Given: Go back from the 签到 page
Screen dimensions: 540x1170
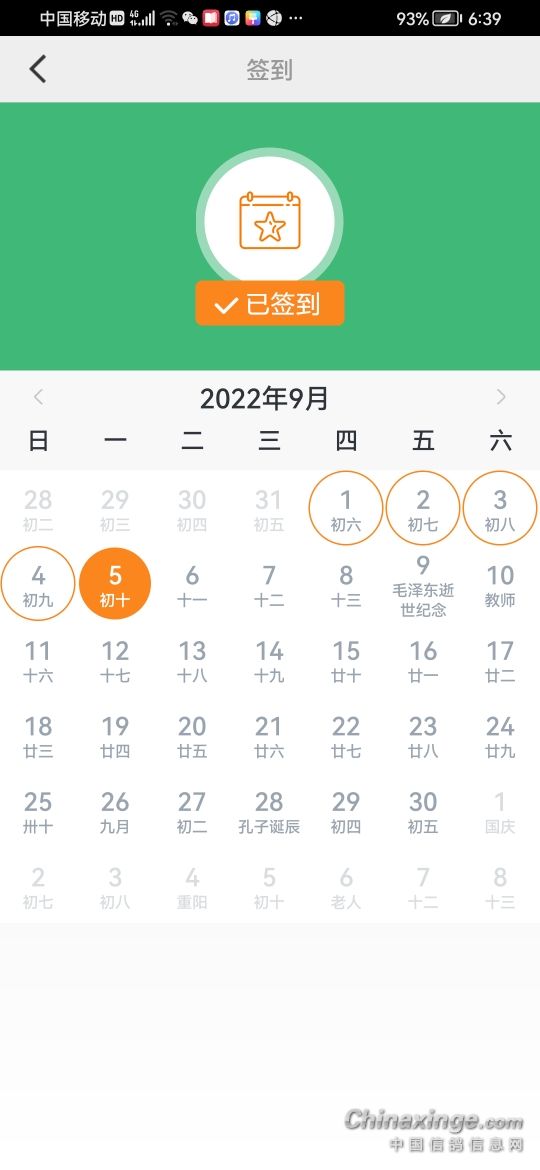Looking at the screenshot, I should [x=38, y=69].
